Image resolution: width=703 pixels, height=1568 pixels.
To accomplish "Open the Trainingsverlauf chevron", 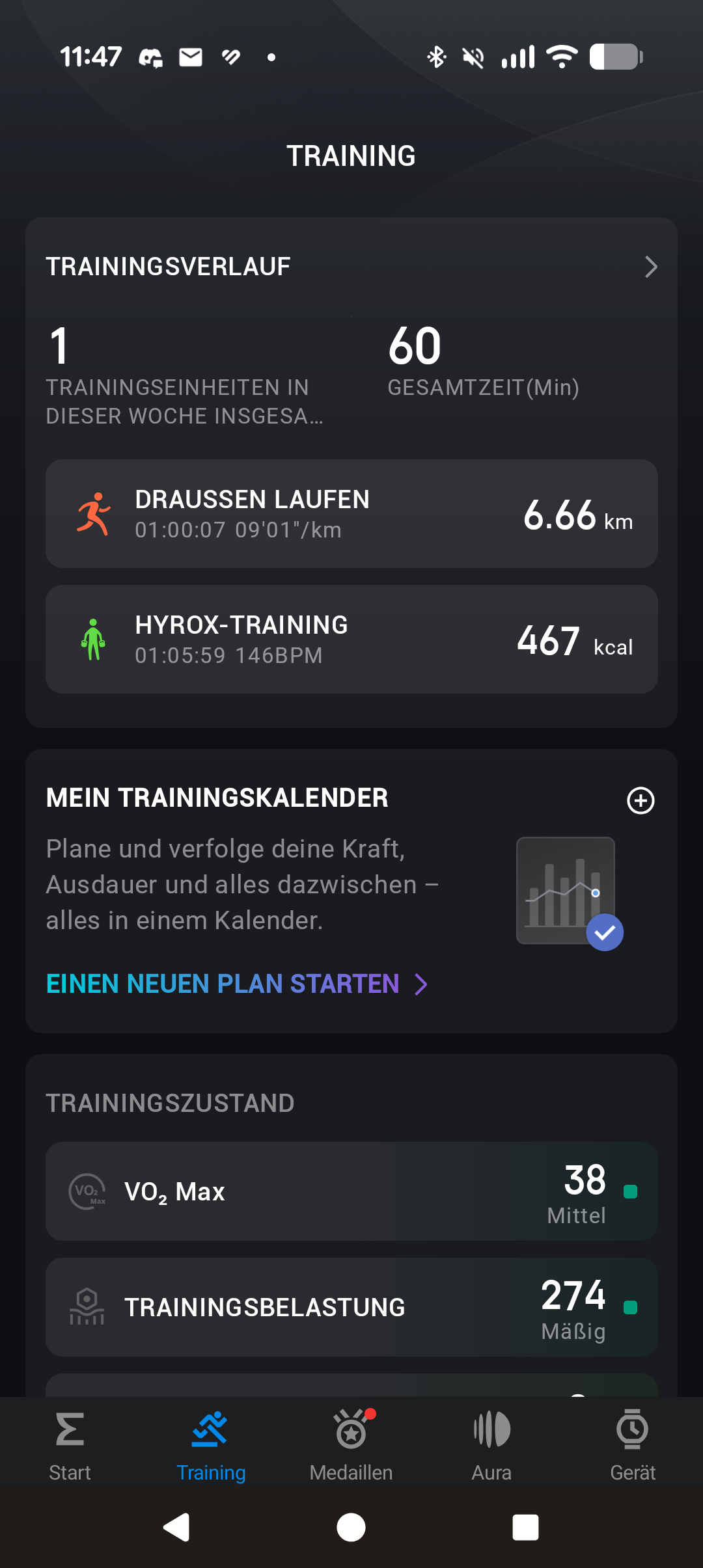I will (x=650, y=267).
